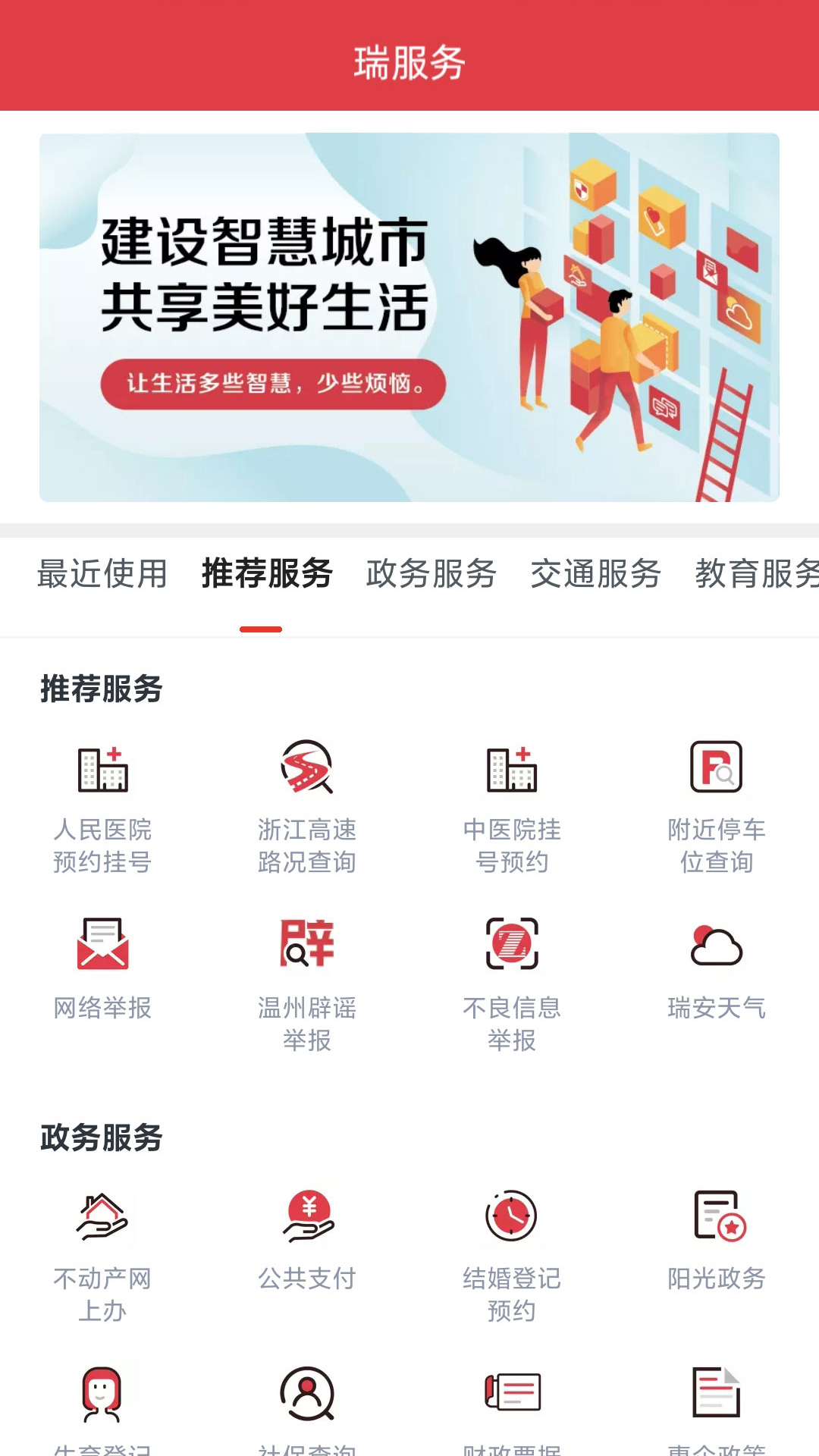Select the 推荐服务 tab

pyautogui.click(x=267, y=573)
